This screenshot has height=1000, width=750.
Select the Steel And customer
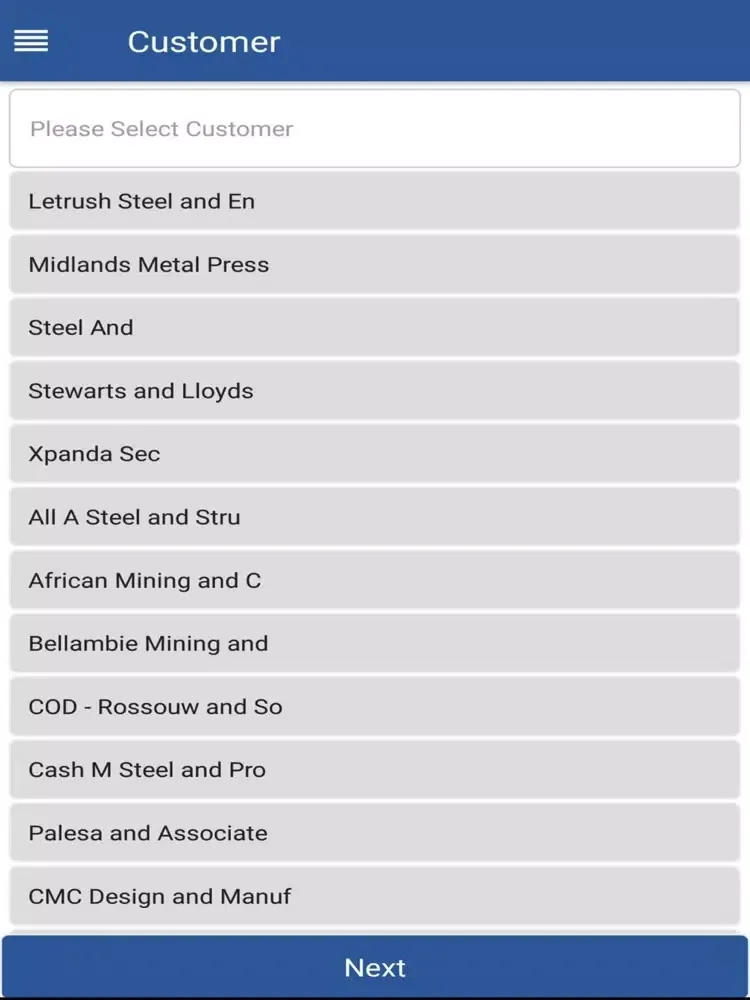coord(374,328)
